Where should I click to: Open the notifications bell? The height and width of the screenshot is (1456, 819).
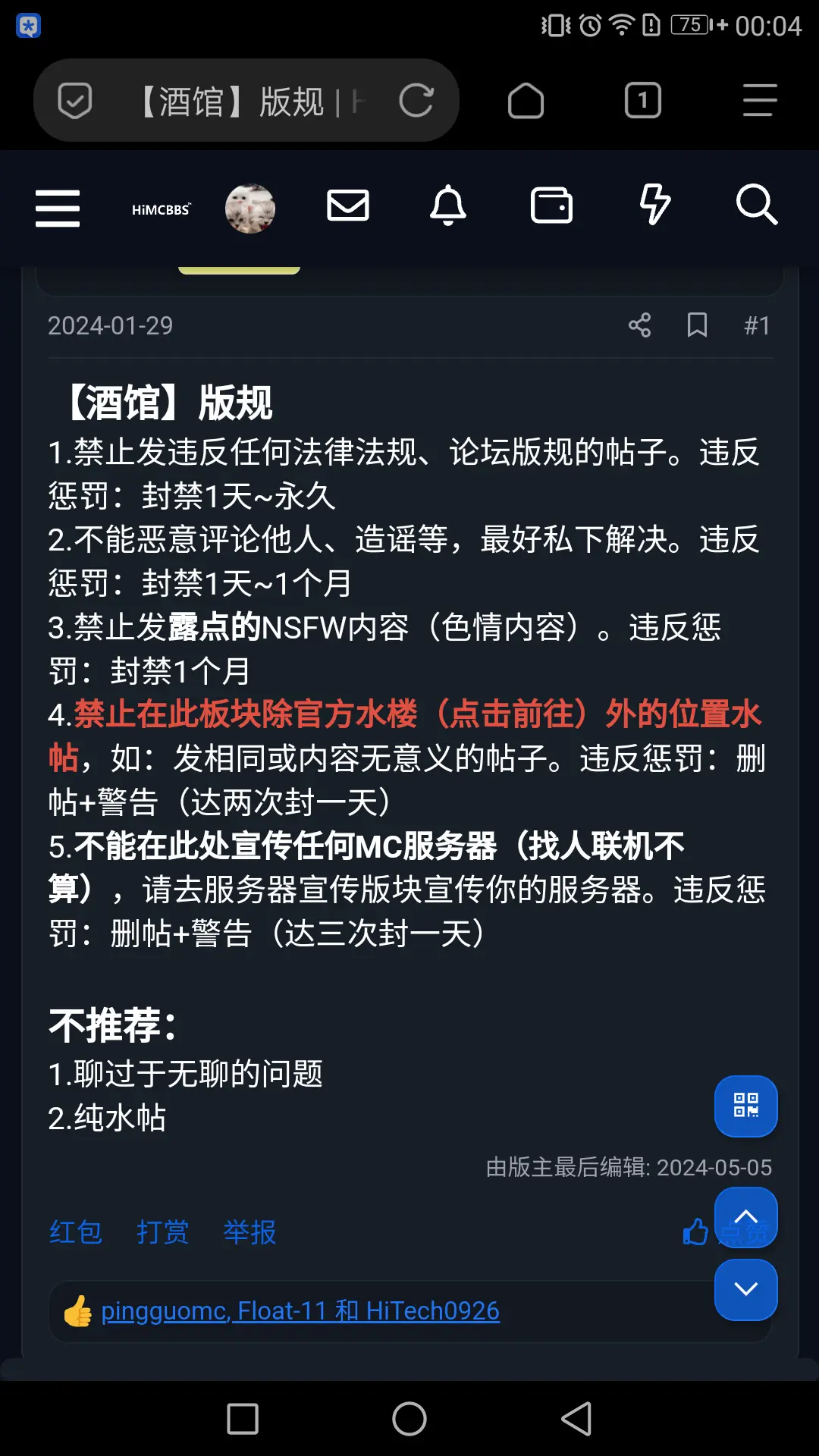[x=449, y=206]
